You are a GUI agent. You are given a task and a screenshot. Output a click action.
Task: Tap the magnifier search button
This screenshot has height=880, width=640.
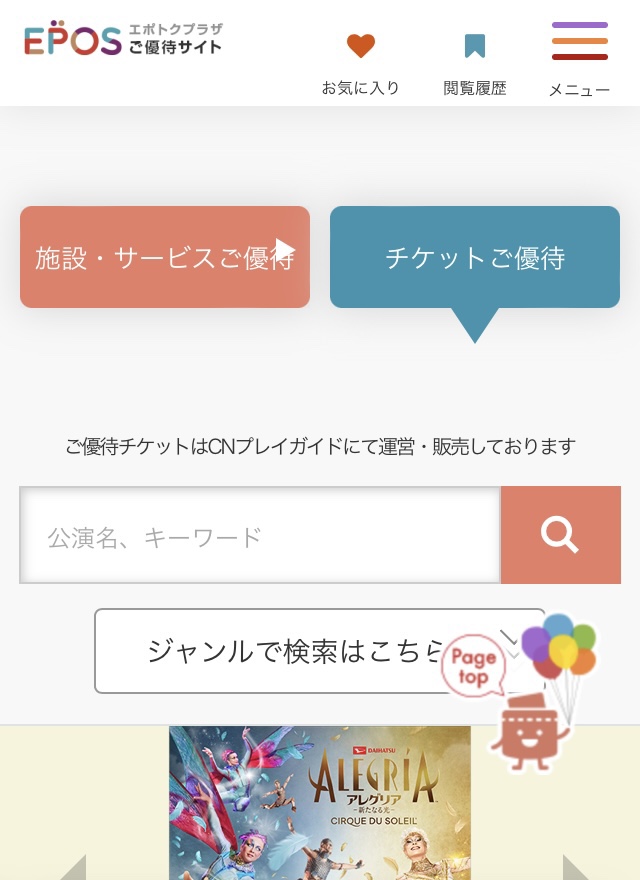tap(560, 535)
